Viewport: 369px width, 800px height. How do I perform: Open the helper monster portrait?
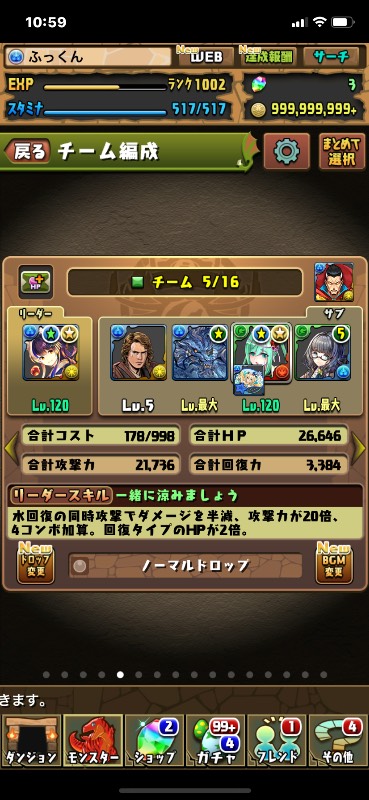pyautogui.click(x=334, y=282)
